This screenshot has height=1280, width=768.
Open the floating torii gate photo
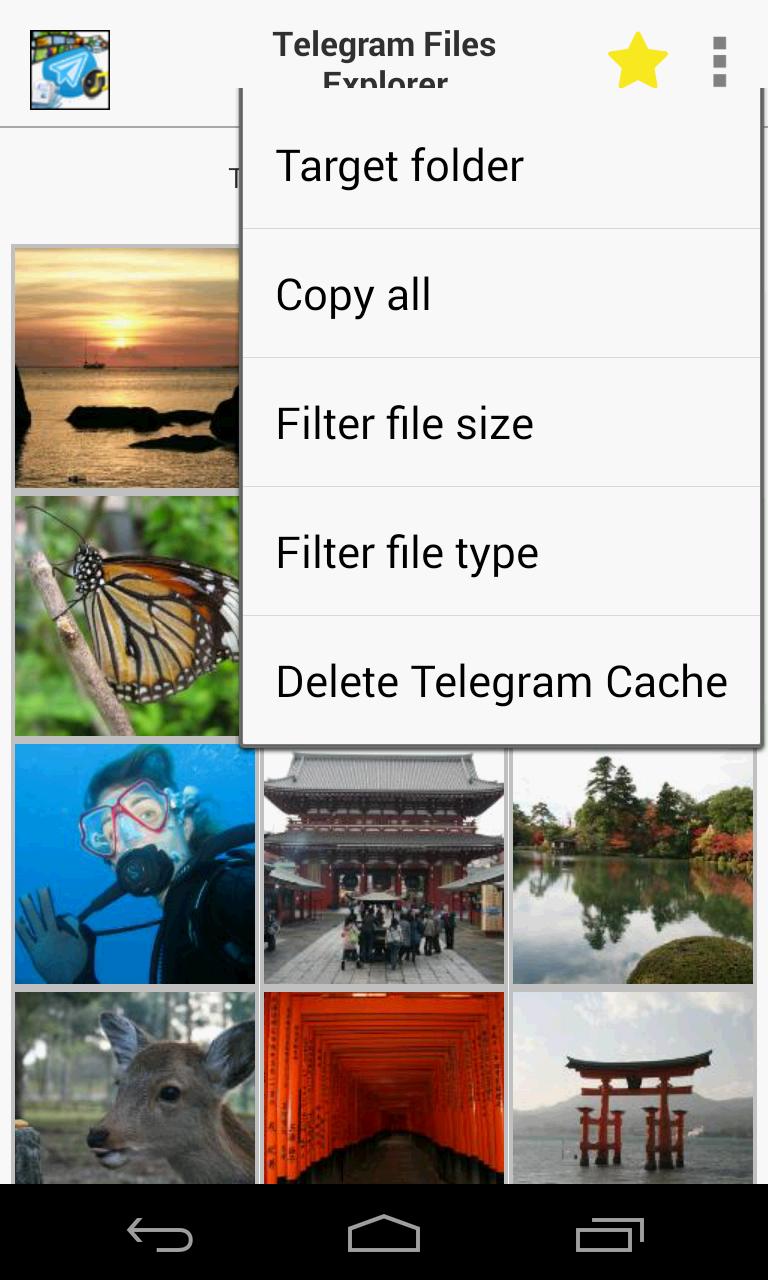click(632, 1088)
